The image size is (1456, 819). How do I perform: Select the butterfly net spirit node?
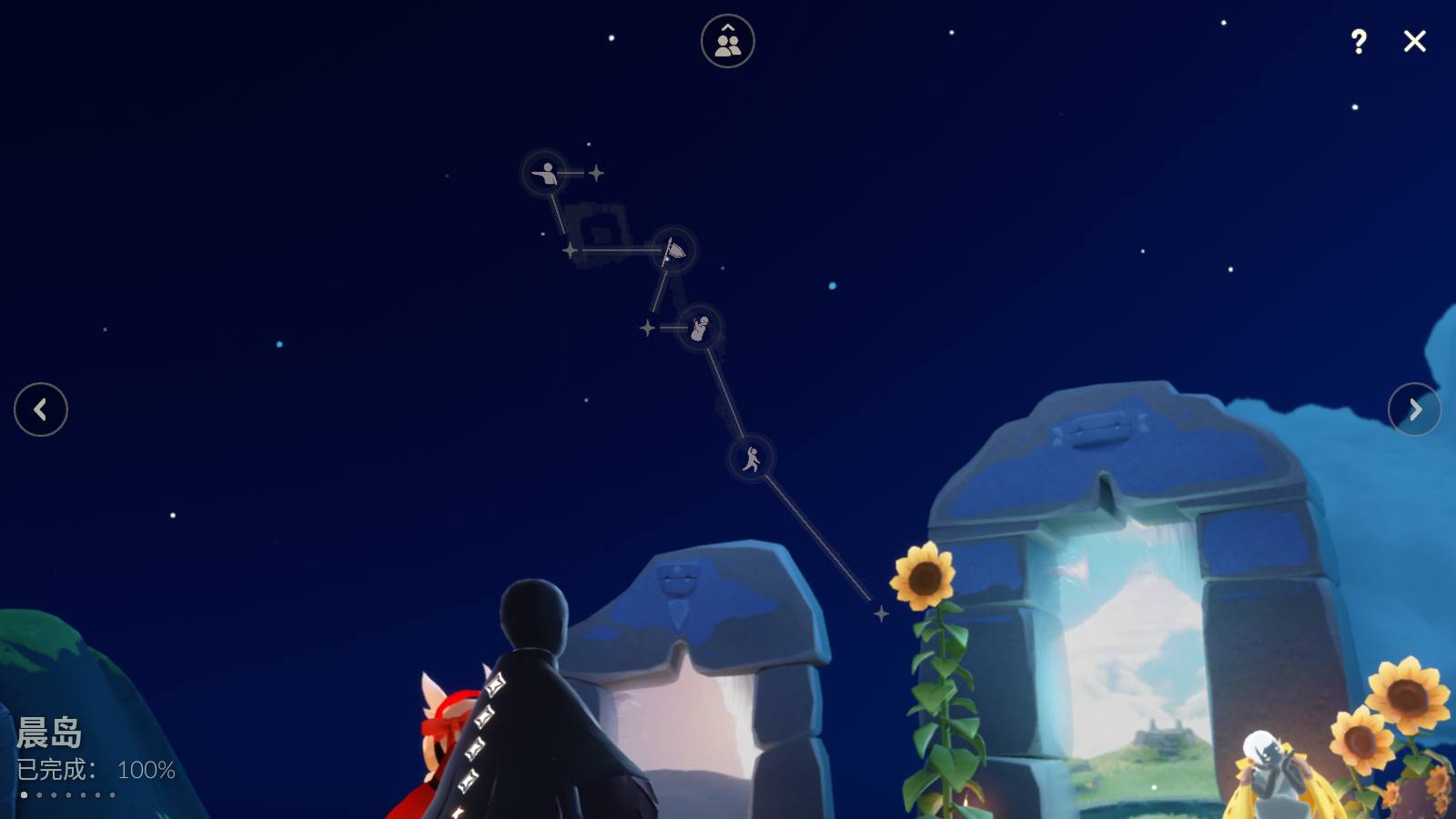(x=673, y=250)
